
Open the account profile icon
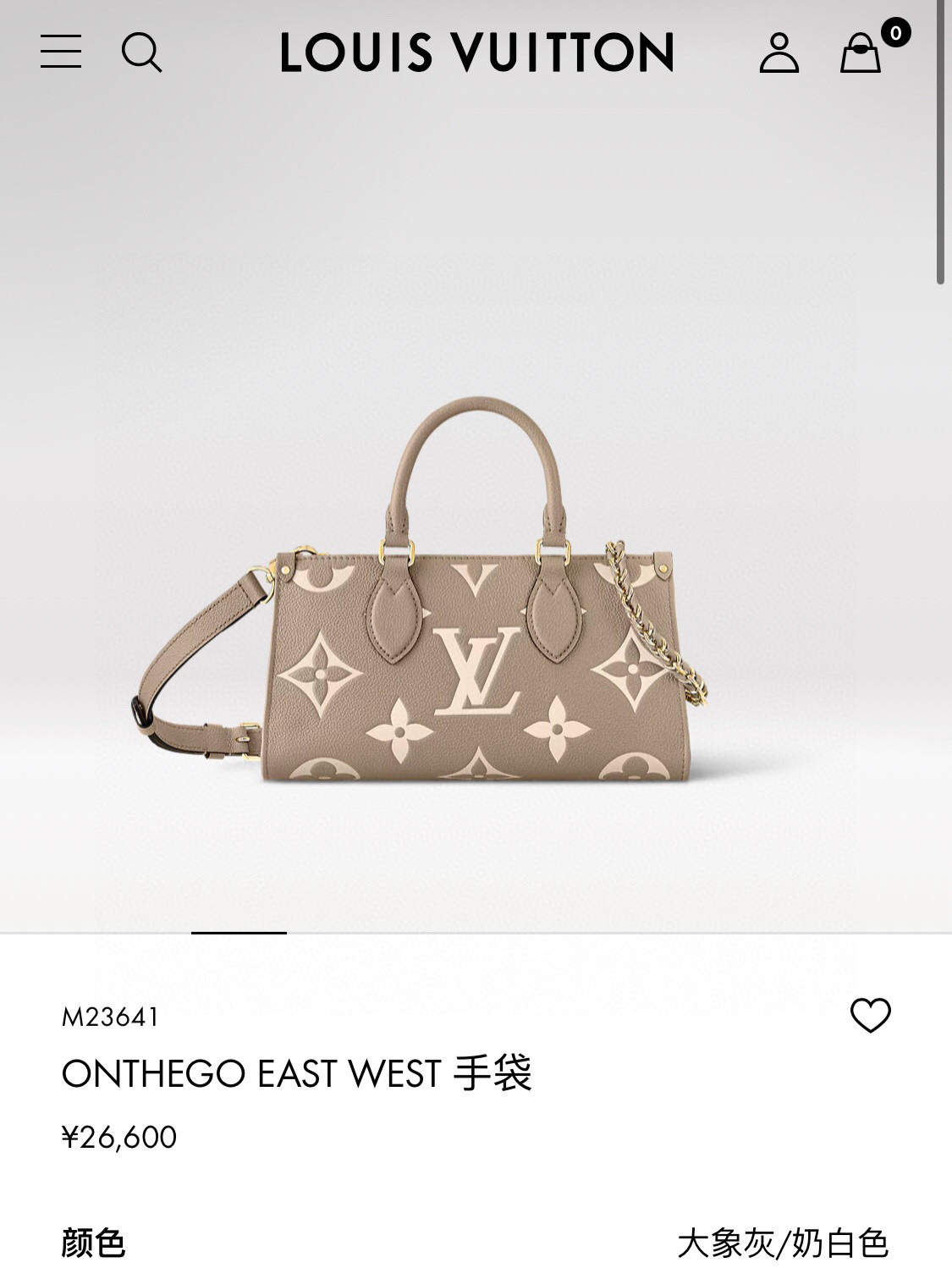779,52
